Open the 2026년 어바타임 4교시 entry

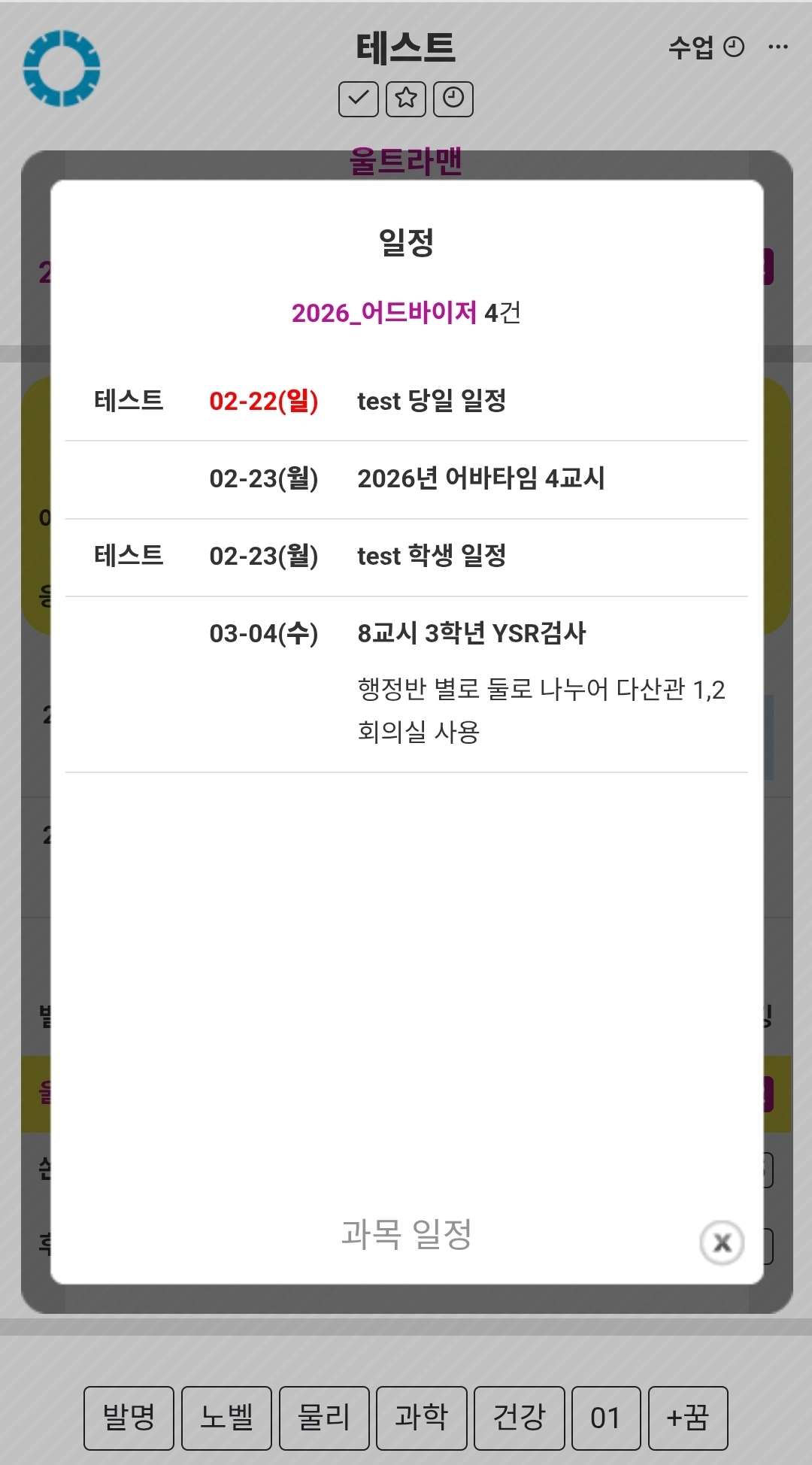coord(407,480)
